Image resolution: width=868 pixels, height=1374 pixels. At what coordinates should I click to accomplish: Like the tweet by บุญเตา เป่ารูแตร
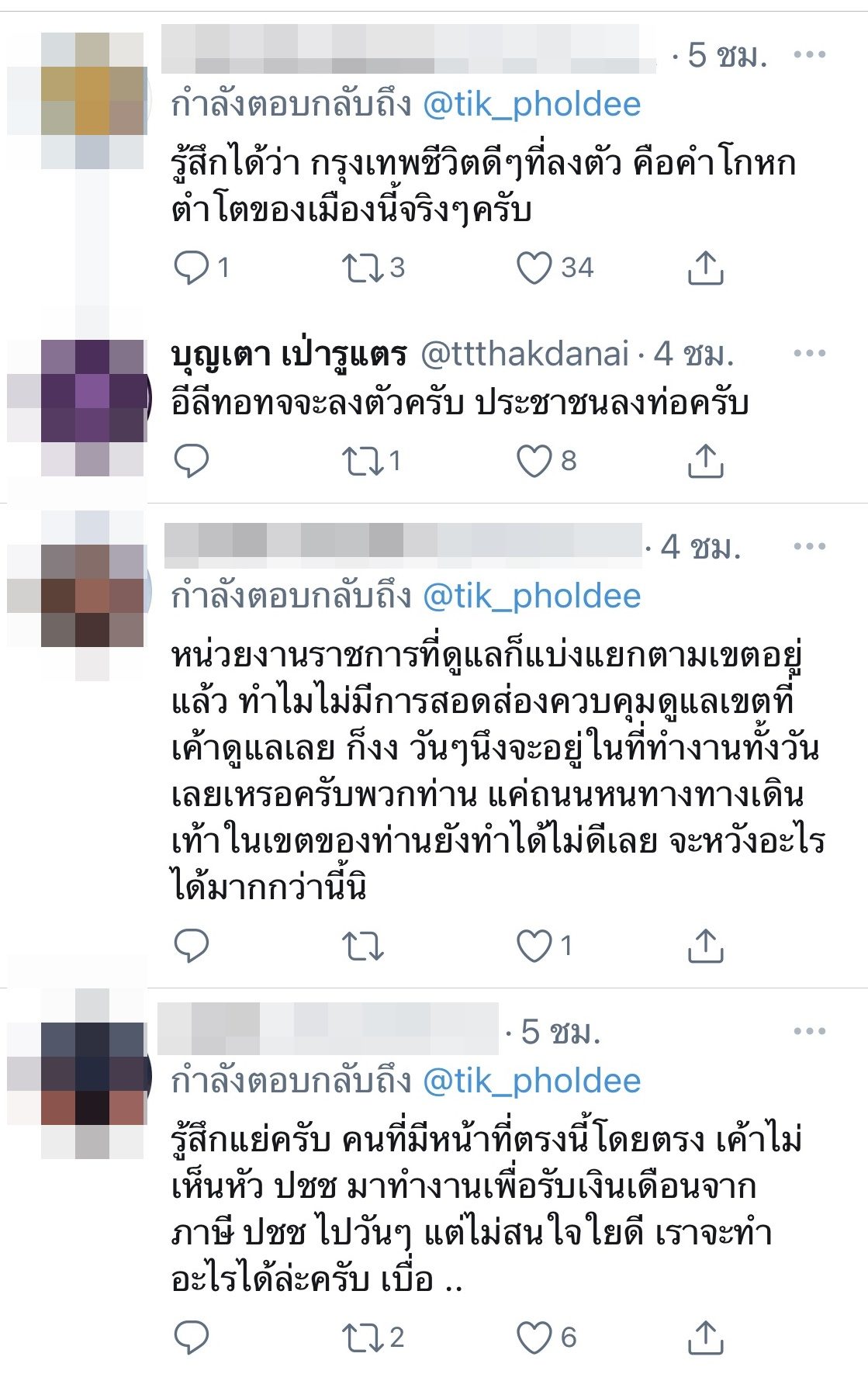(534, 461)
